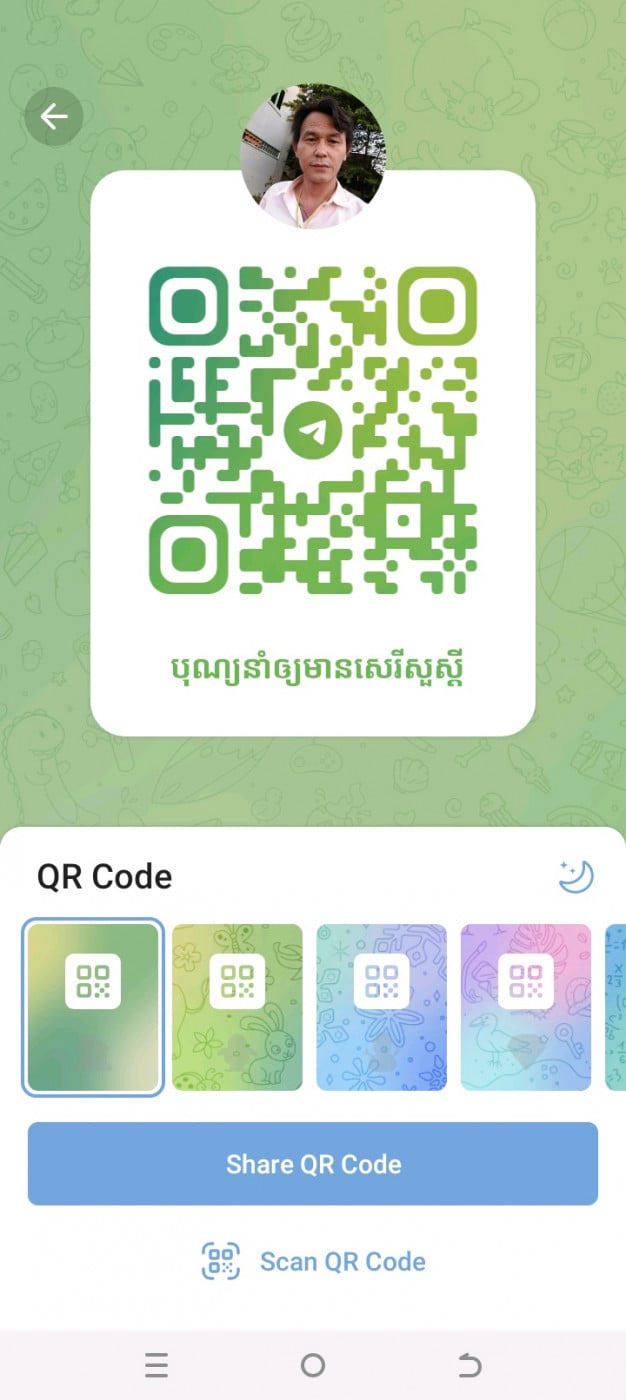
Task: Return to the phone's home screen
Action: coord(313,1365)
